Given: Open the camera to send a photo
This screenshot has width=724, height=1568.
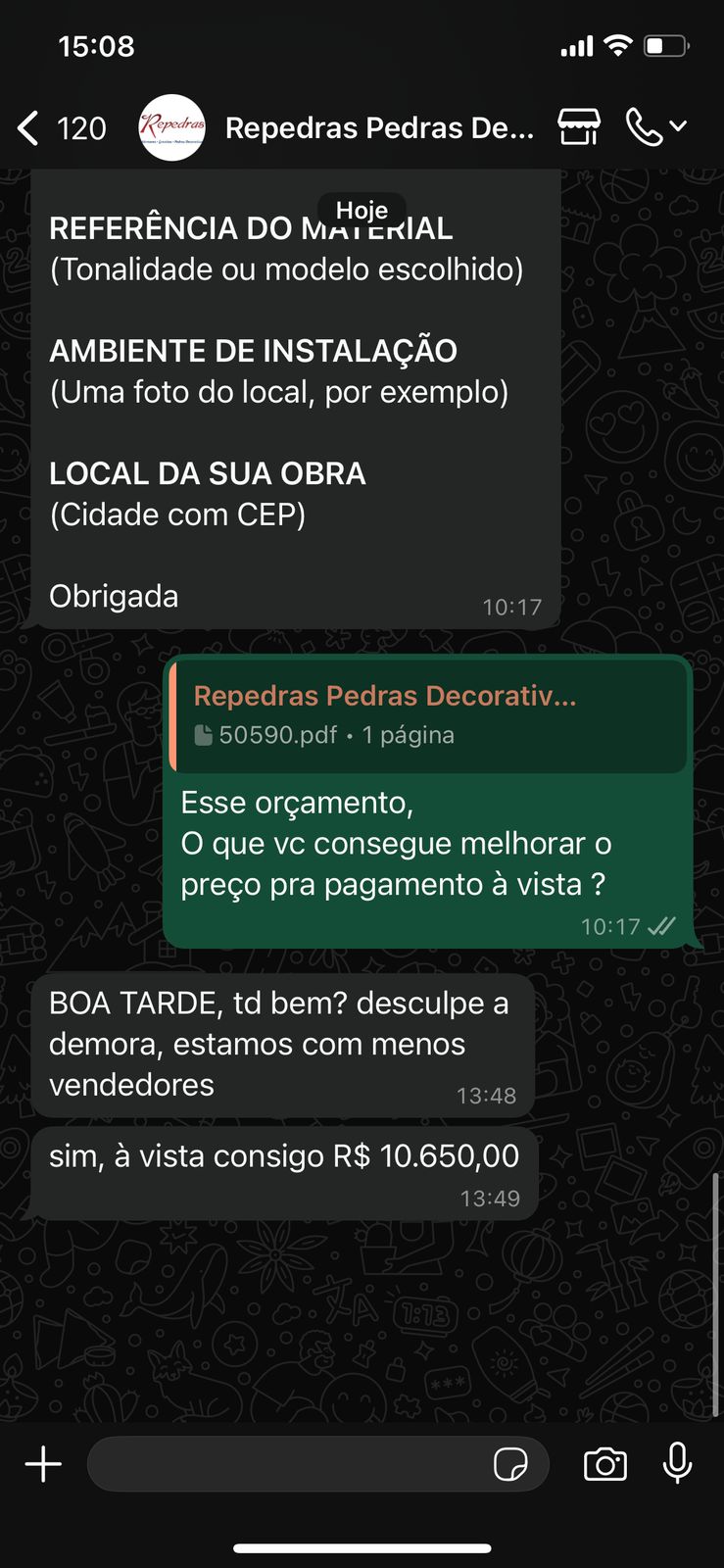Looking at the screenshot, I should (x=604, y=1464).
